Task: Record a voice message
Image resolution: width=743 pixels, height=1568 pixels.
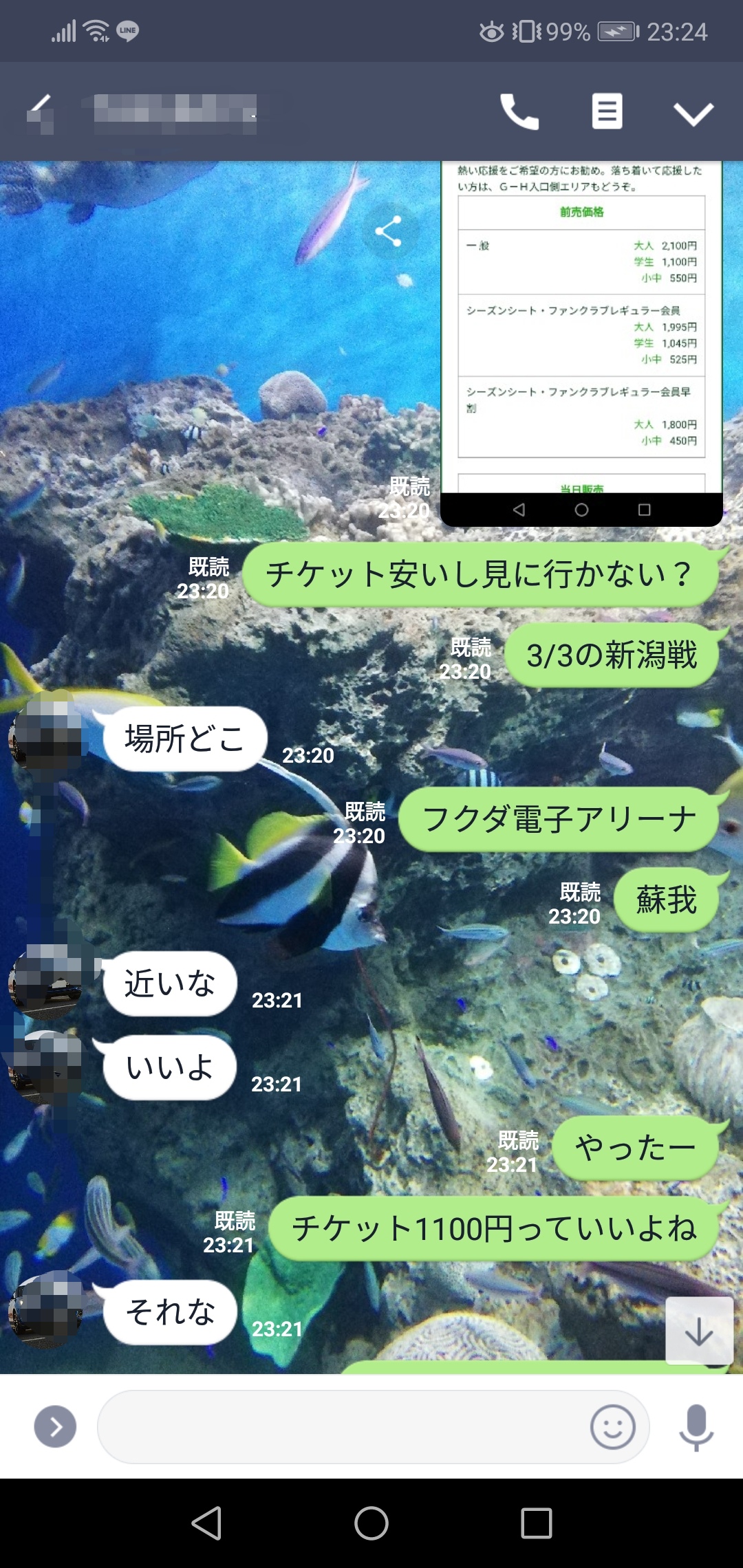Action: [696, 1426]
